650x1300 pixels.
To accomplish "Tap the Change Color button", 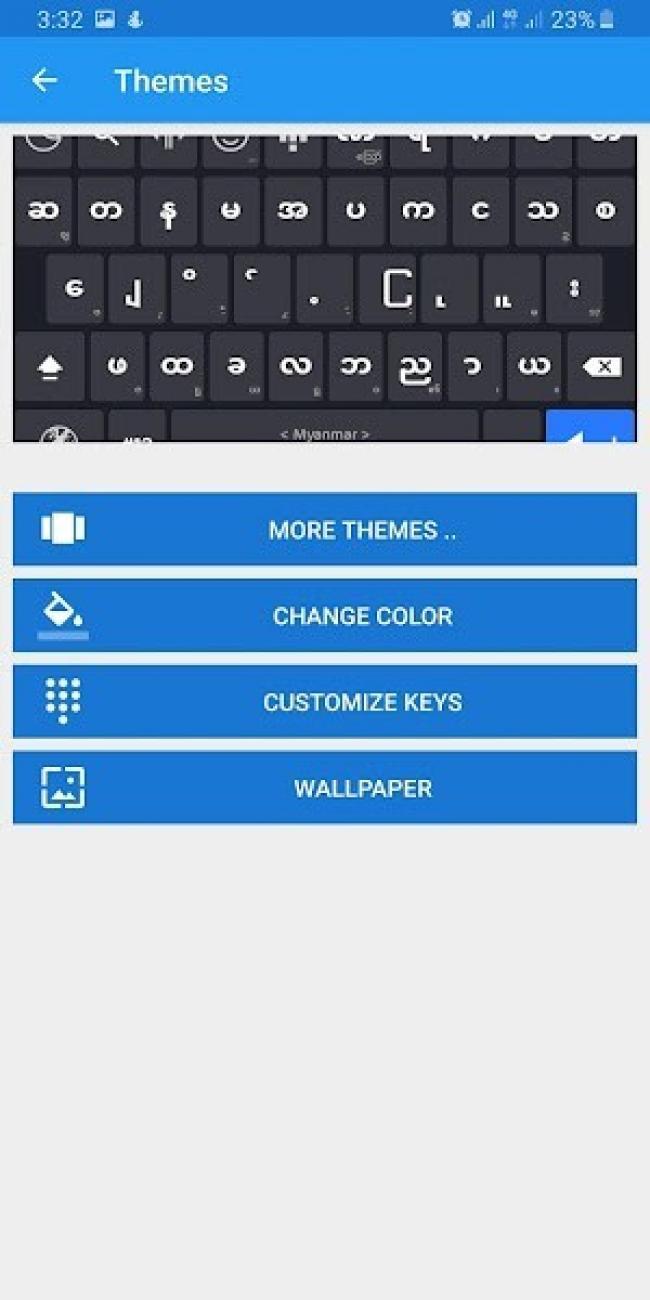I will point(324,616).
